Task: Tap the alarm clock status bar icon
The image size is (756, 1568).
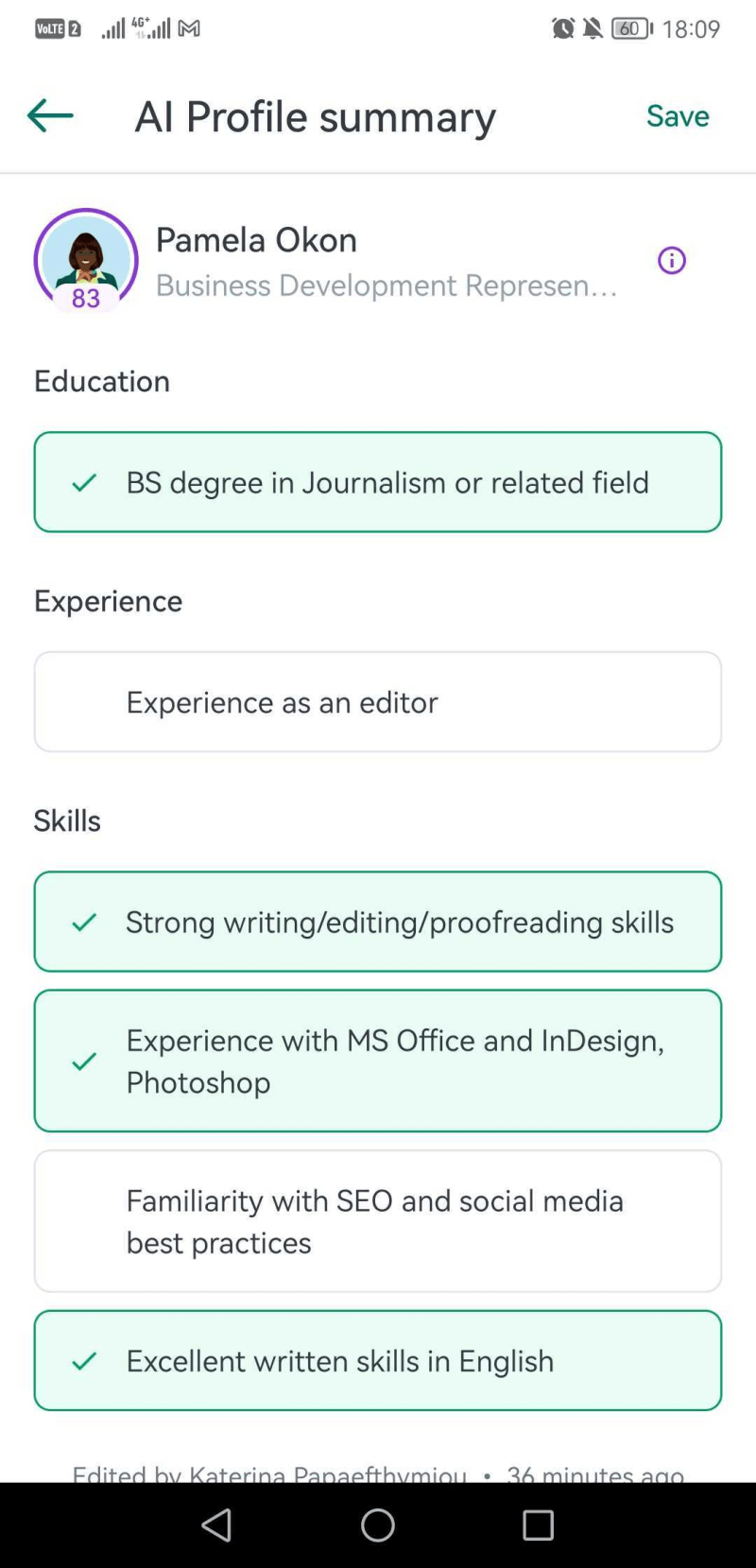Action: click(561, 28)
